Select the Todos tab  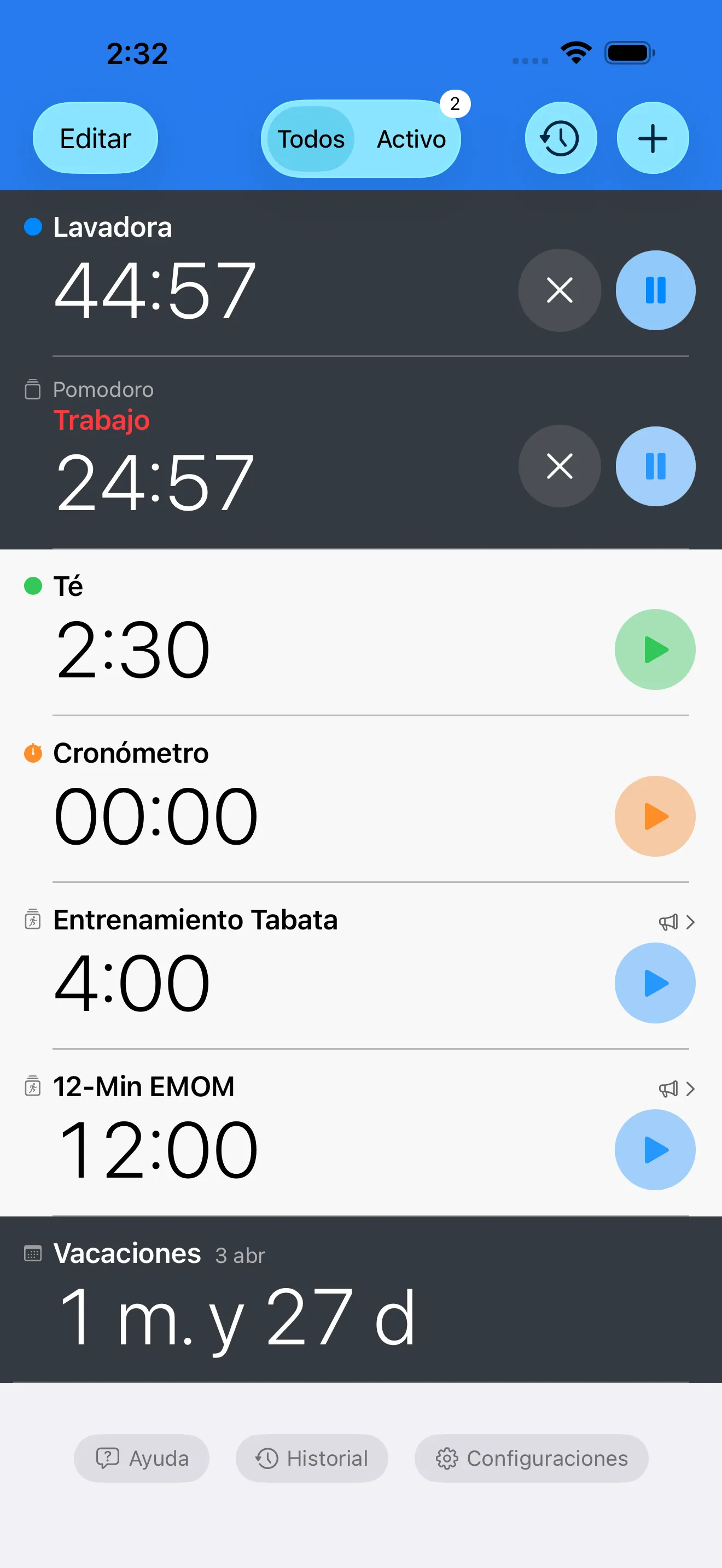311,138
